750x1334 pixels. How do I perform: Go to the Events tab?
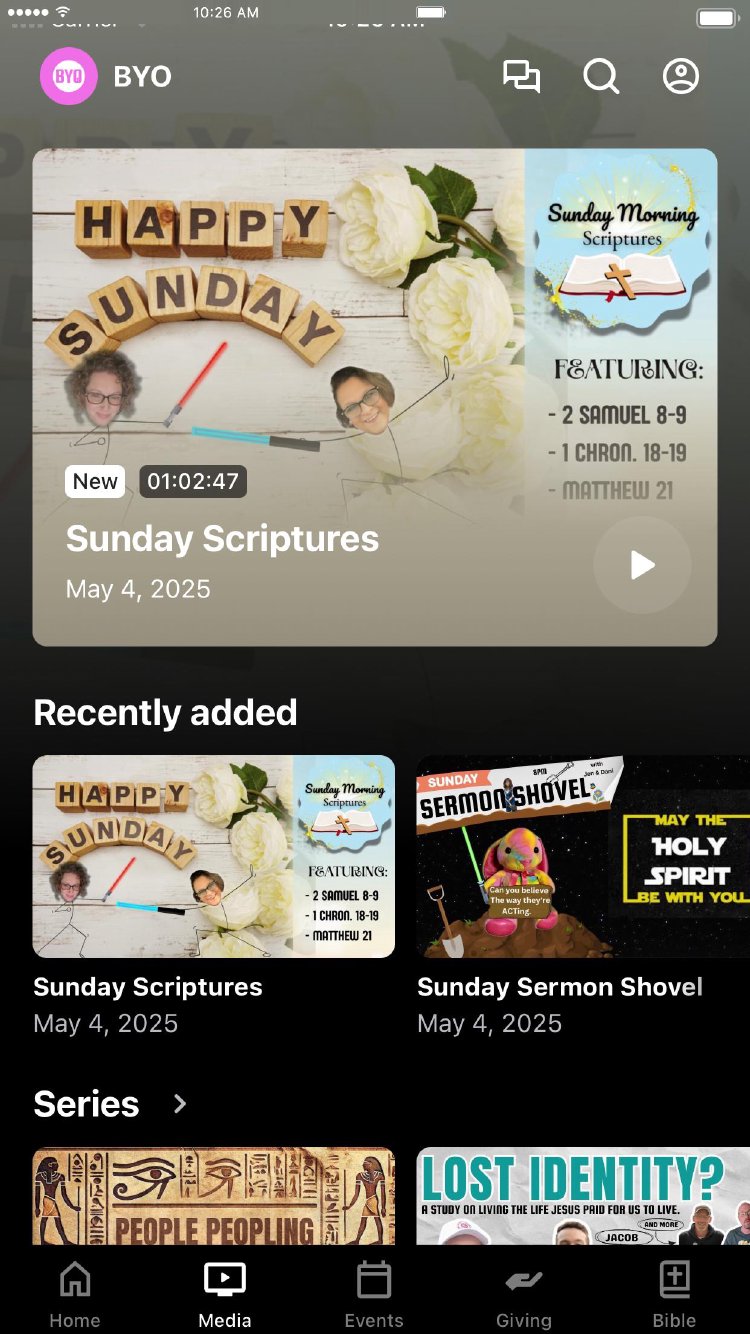[374, 1294]
